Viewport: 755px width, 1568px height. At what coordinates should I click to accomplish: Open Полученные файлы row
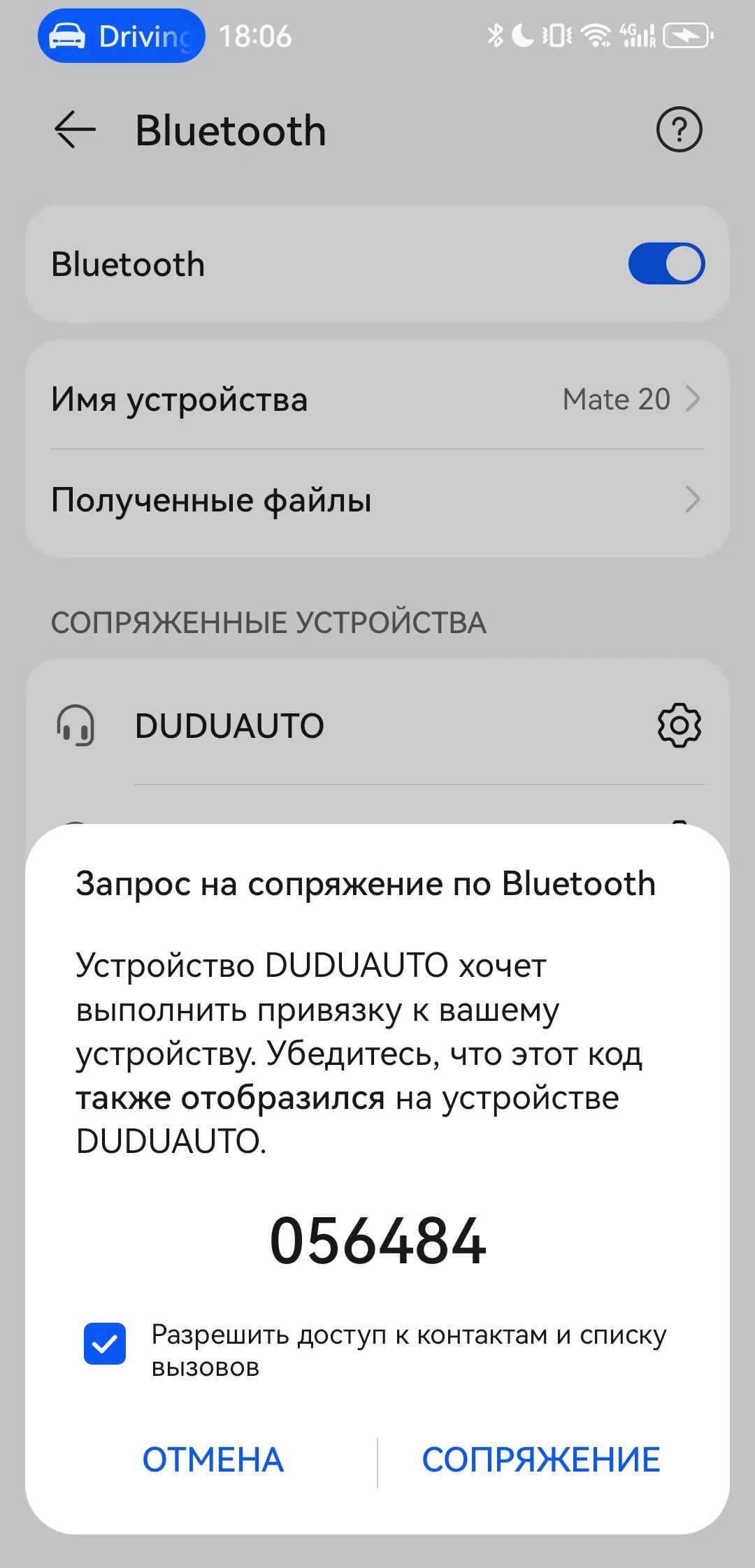(x=377, y=500)
